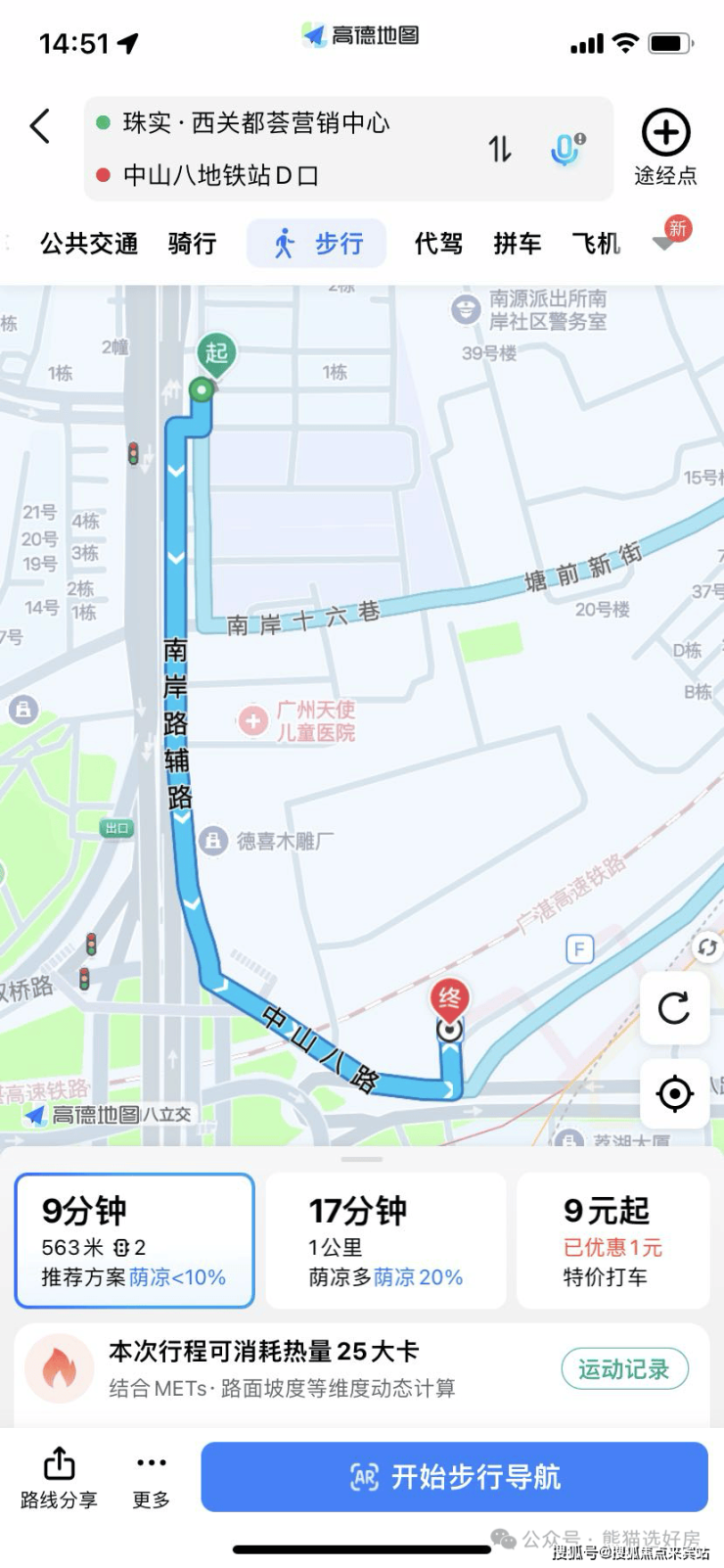
Task: Switch to 飞机 tab
Action: (x=596, y=244)
